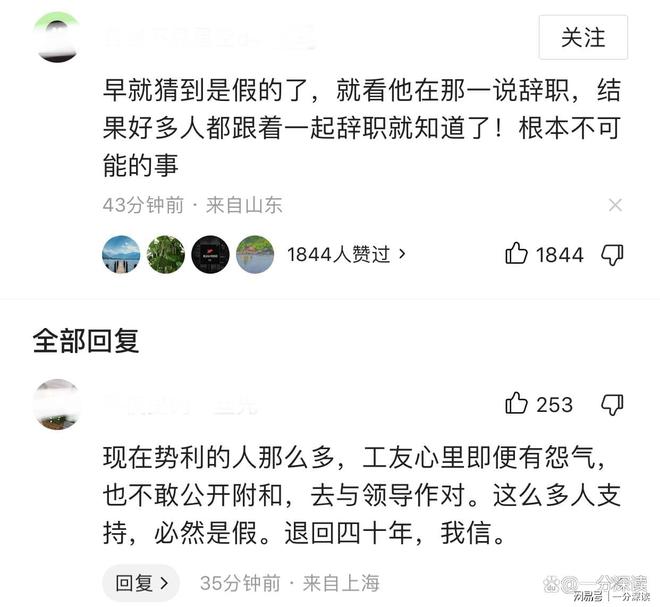Open the top commenter's profile avatar

tap(57, 38)
